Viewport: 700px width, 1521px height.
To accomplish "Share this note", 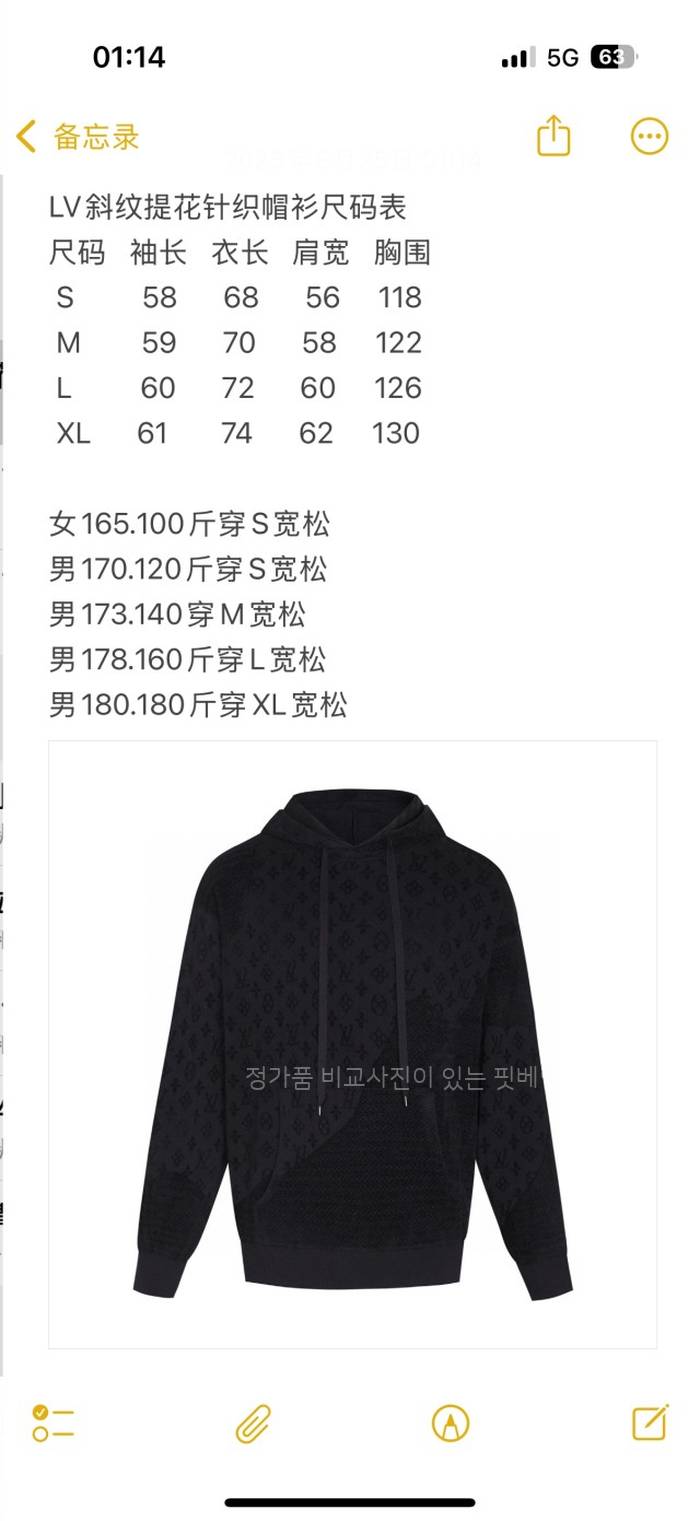I will click(x=553, y=136).
